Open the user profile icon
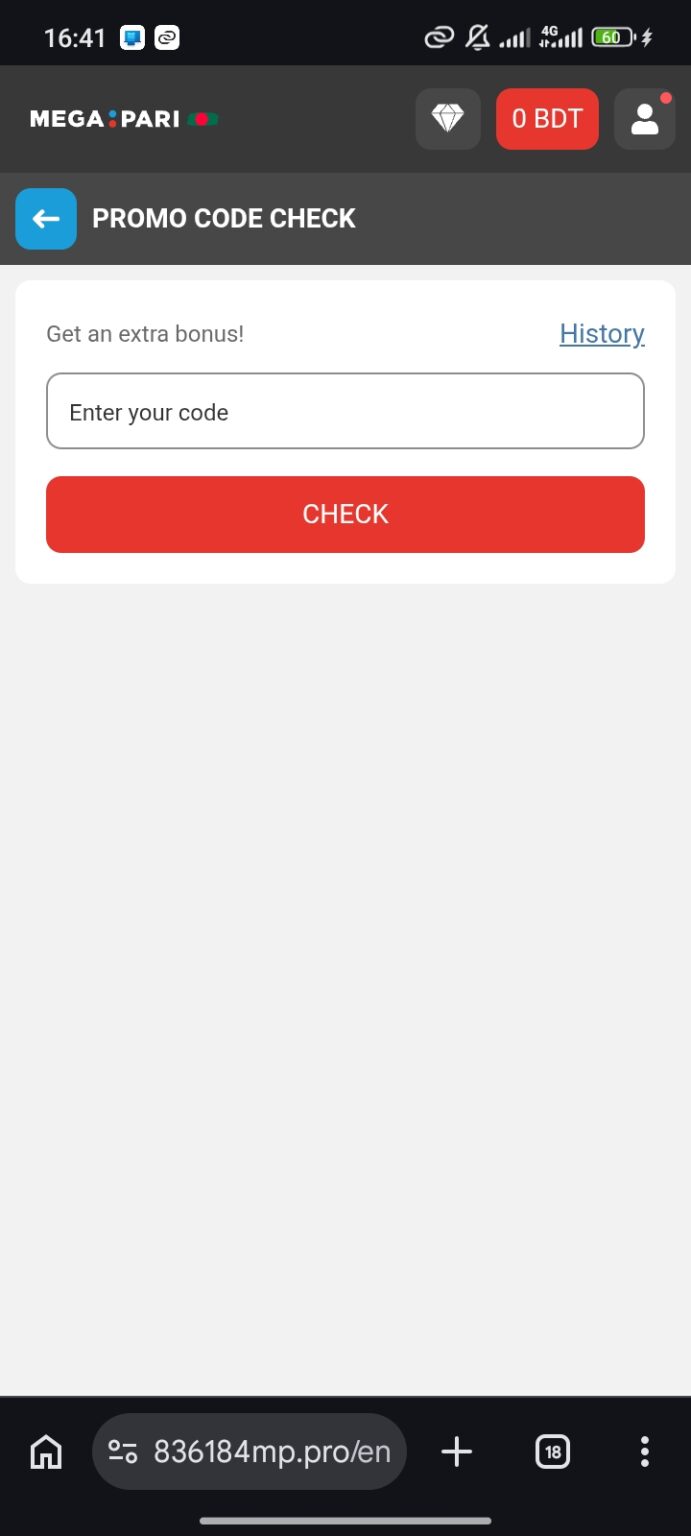691x1536 pixels. (x=644, y=119)
